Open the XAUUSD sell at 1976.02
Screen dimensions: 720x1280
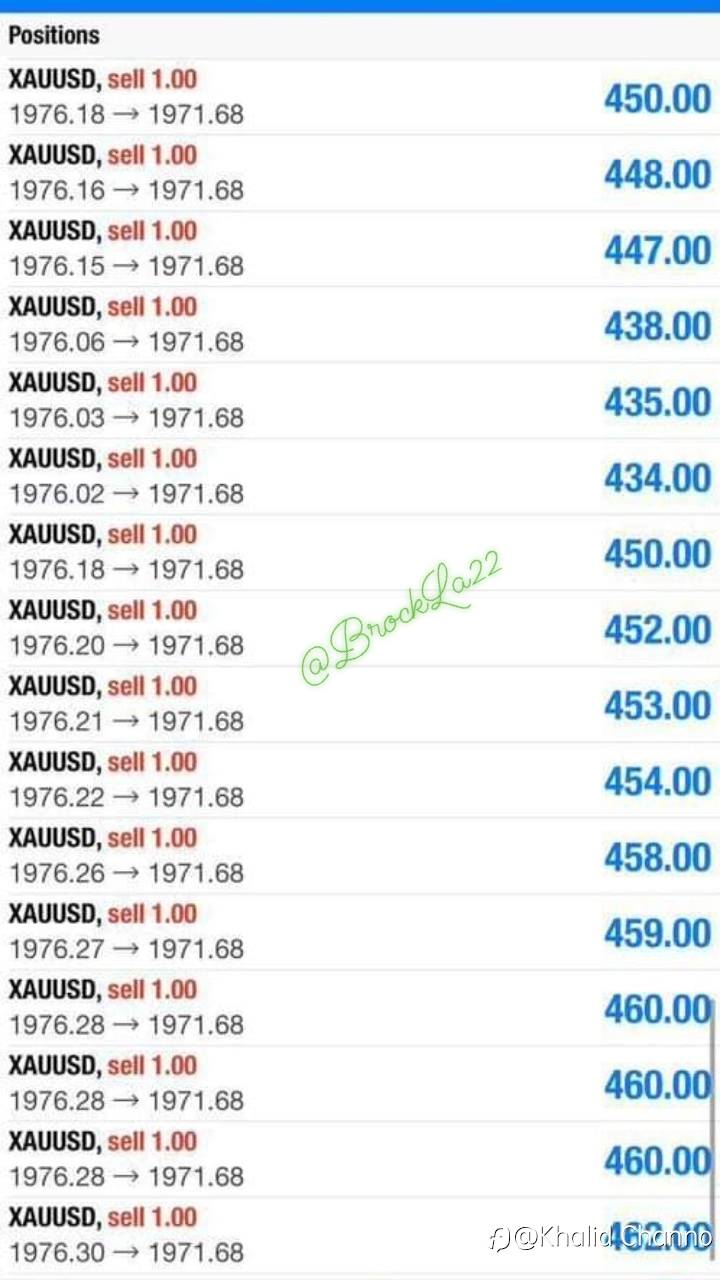[360, 477]
